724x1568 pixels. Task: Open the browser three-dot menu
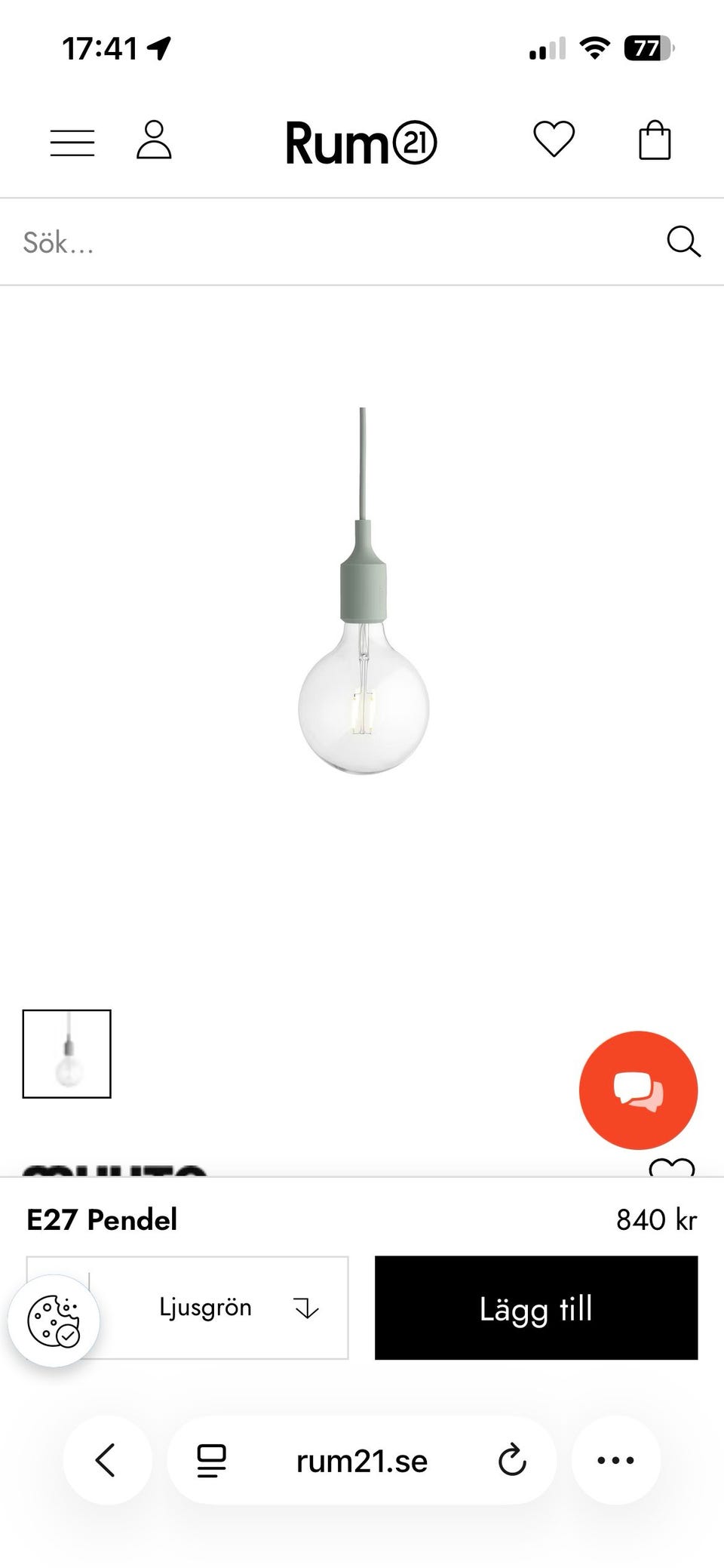(615, 1460)
